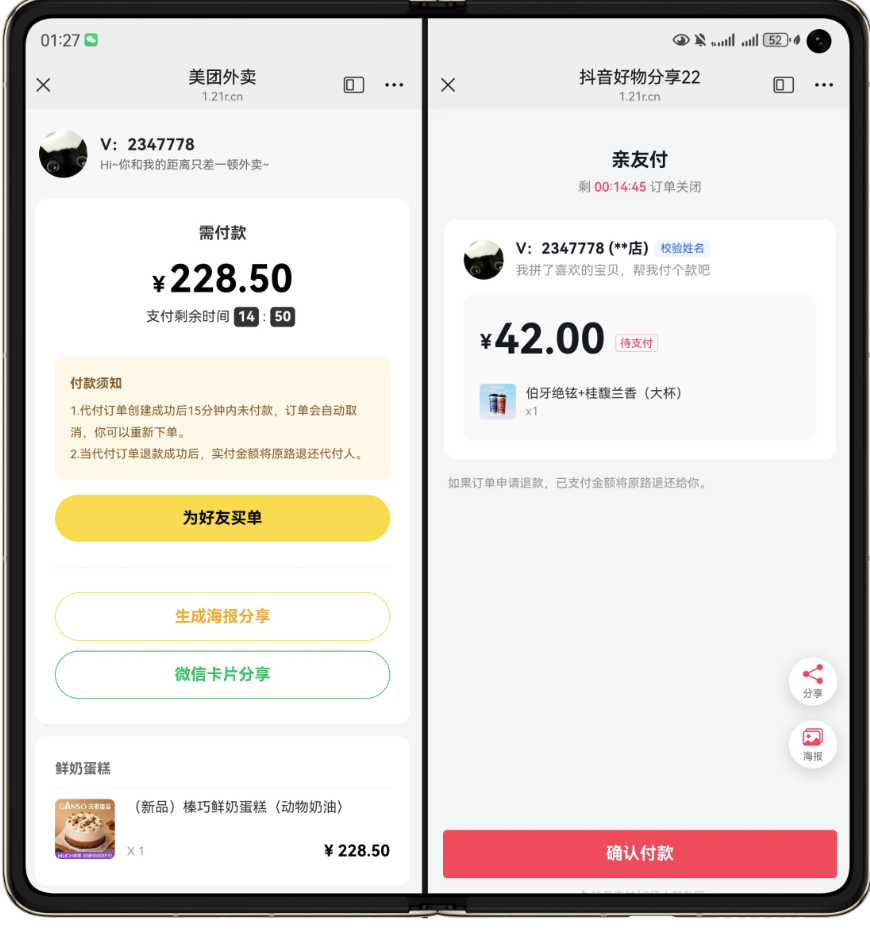This screenshot has height=950, width=870.
Task: Tap the 校验姓名 verification tag
Action: (x=687, y=248)
